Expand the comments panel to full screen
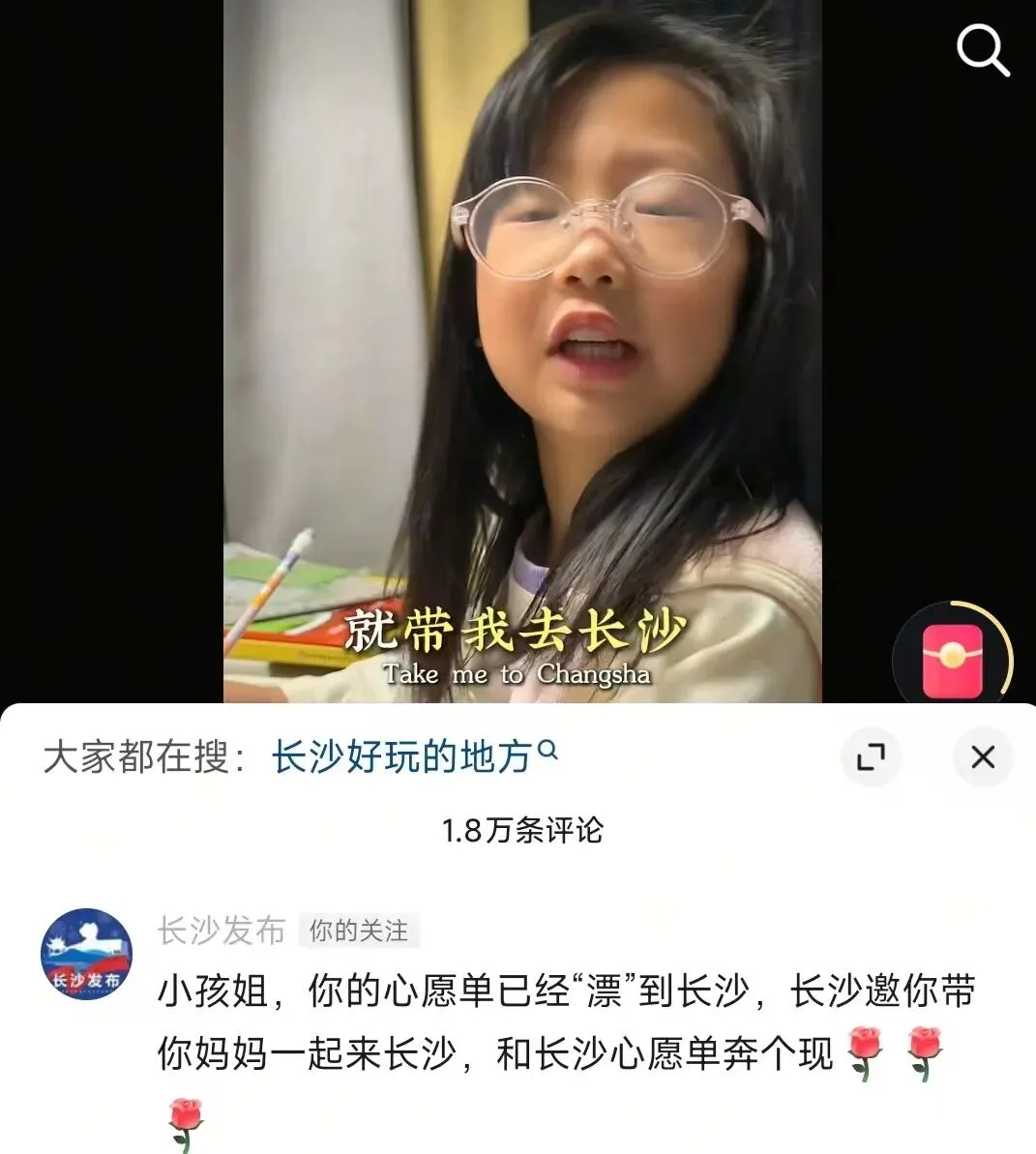This screenshot has height=1154, width=1036. pos(872,756)
